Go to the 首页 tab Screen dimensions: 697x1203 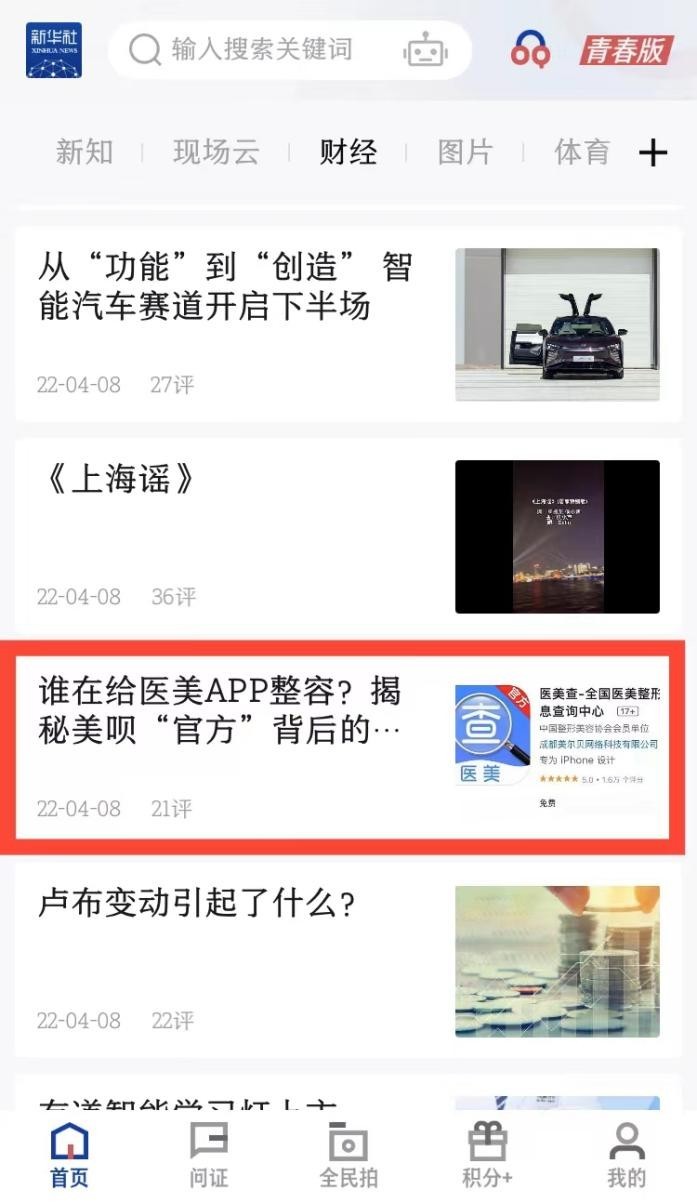[69, 1154]
